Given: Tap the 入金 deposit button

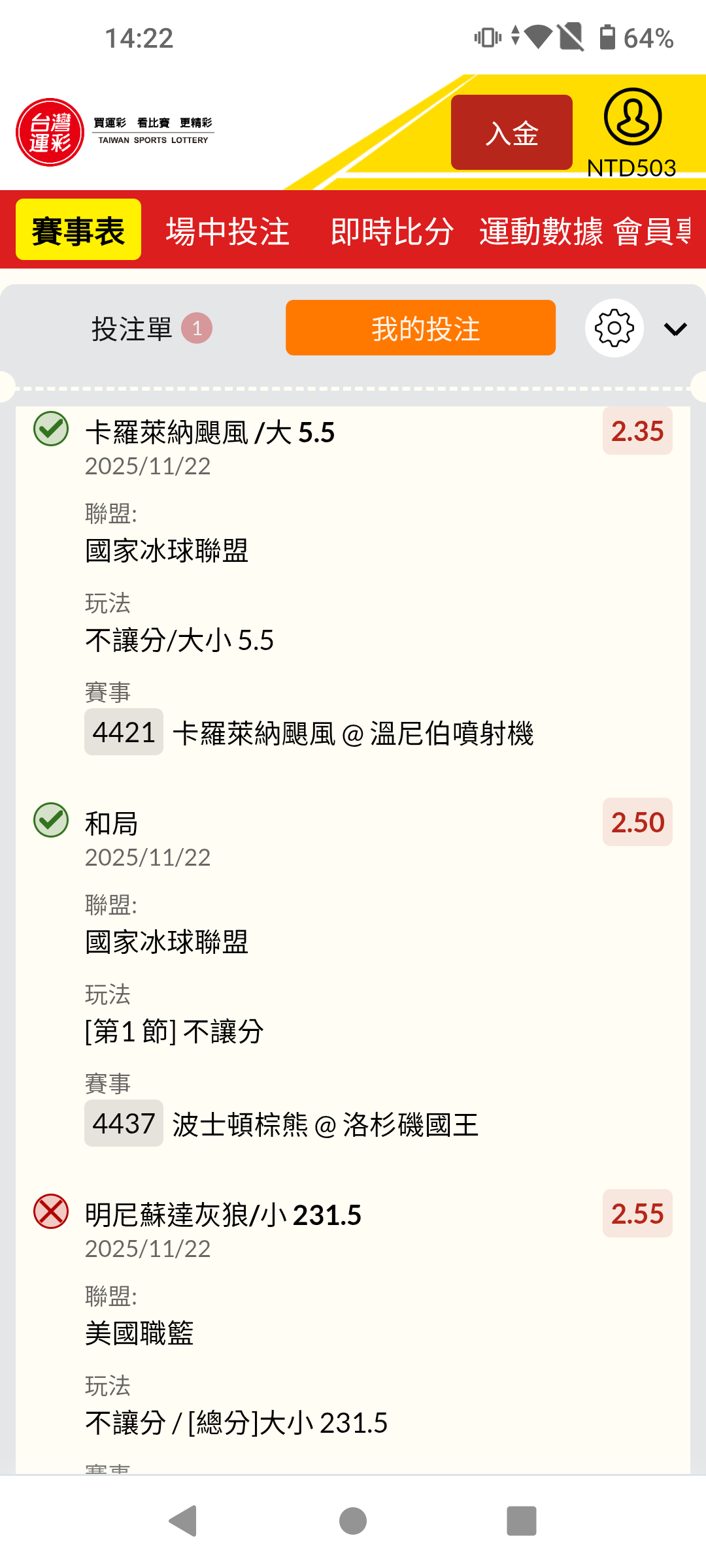Looking at the screenshot, I should coord(511,133).
